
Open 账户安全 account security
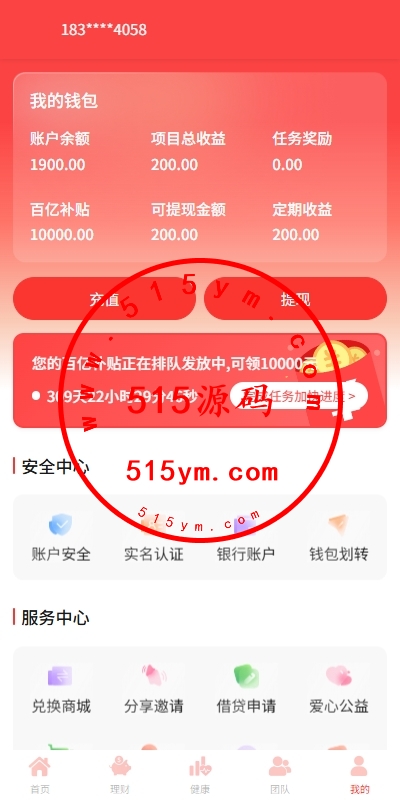click(x=61, y=537)
